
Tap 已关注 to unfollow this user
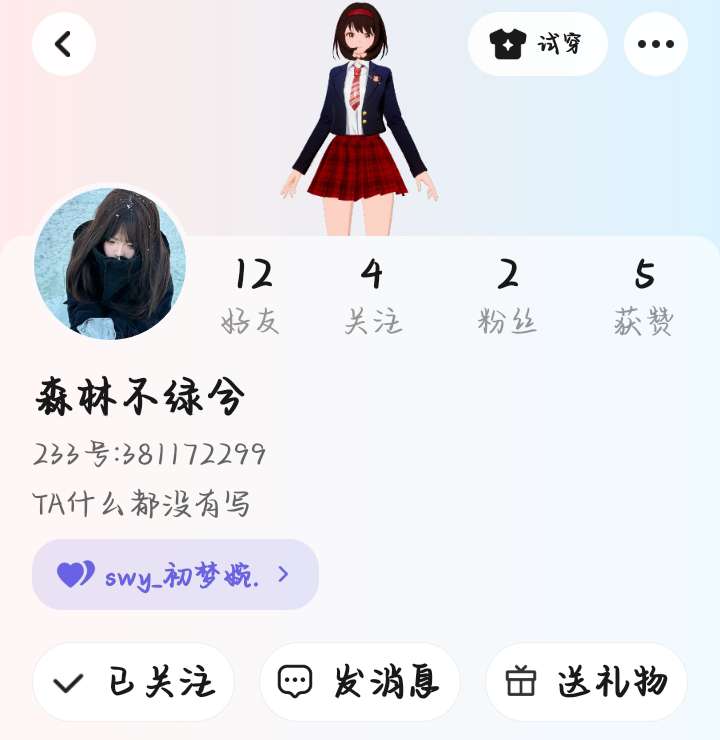click(x=134, y=682)
